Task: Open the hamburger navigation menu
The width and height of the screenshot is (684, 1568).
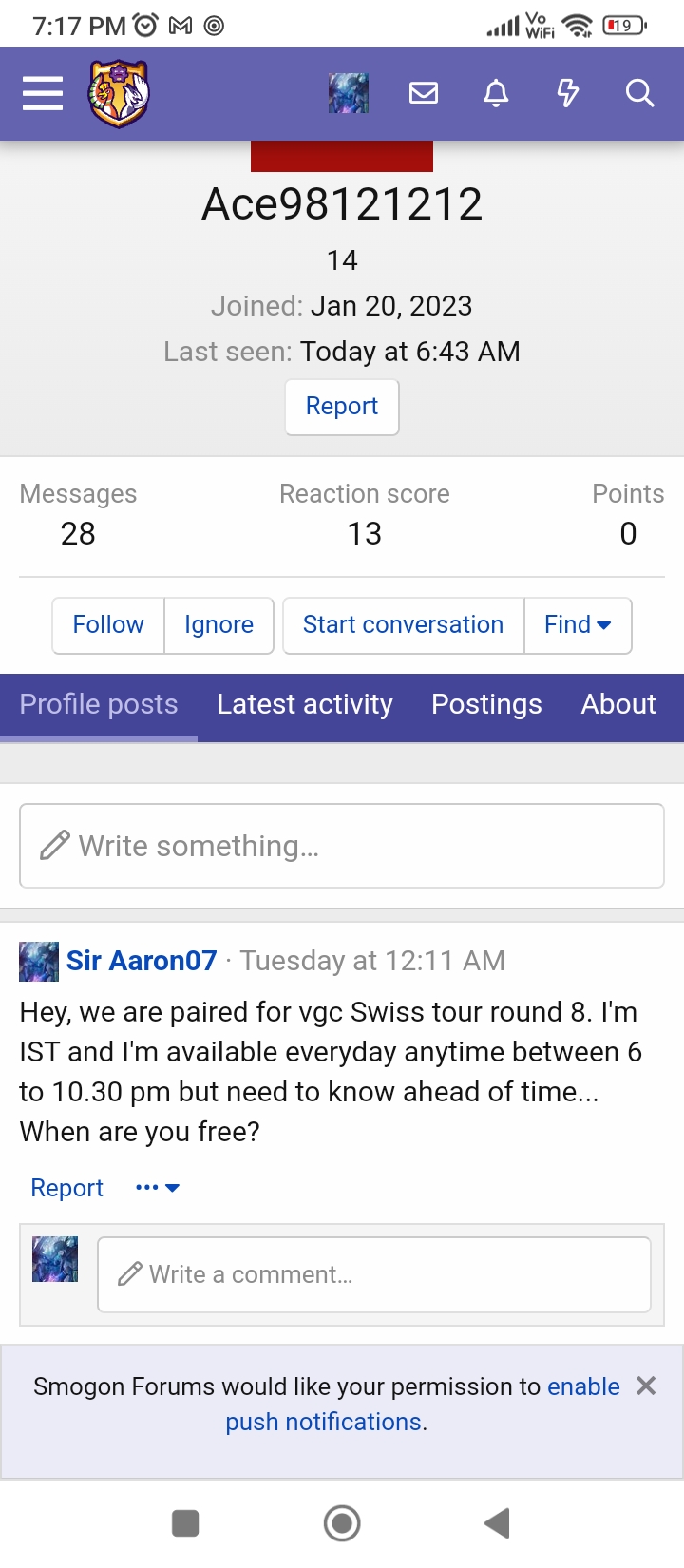Action: [x=43, y=93]
